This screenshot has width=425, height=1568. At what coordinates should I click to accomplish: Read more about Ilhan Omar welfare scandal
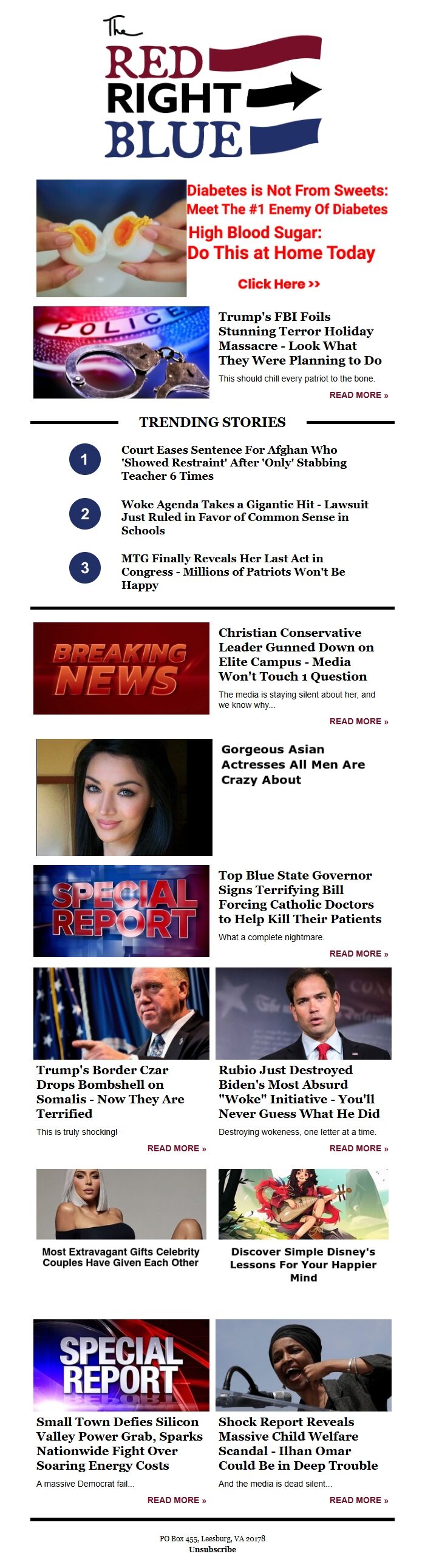[x=358, y=1500]
